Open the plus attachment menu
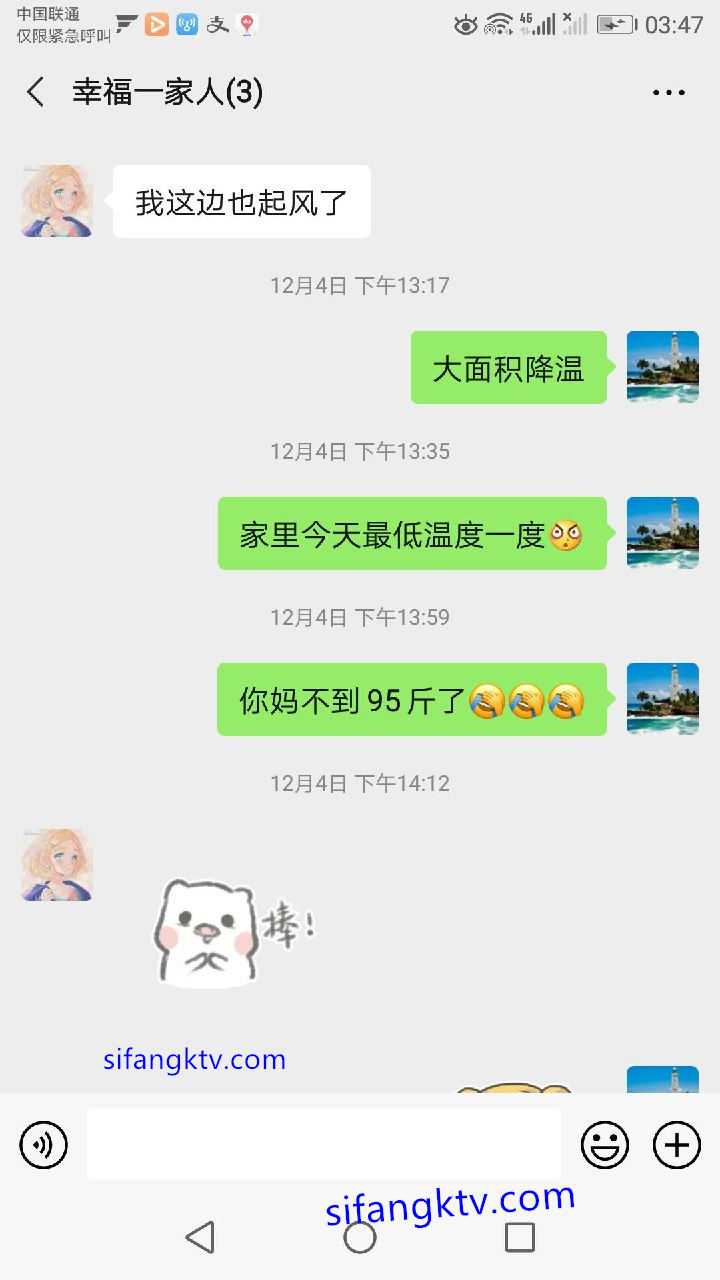Image resolution: width=720 pixels, height=1280 pixels. (x=677, y=1144)
